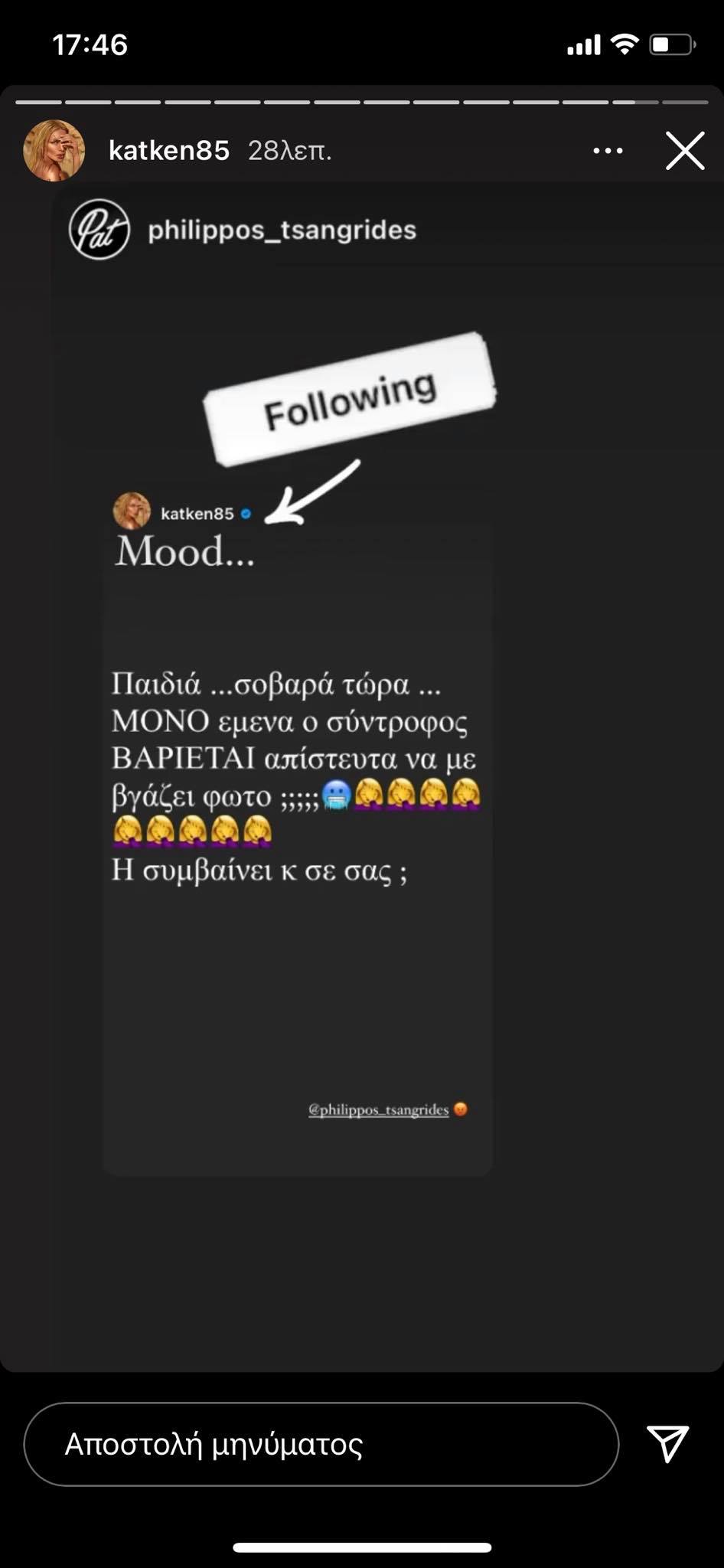
Task: Type a reply in Αποστολή μηνύματος field
Action: click(321, 1445)
